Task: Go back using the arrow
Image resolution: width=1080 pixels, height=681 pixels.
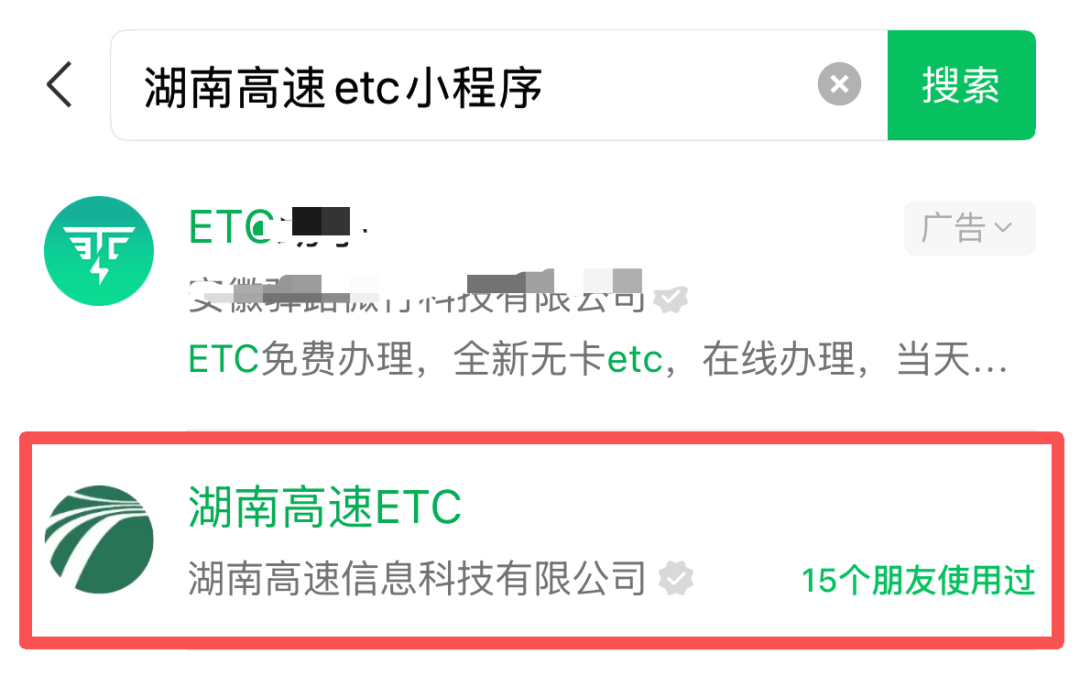Action: [60, 84]
